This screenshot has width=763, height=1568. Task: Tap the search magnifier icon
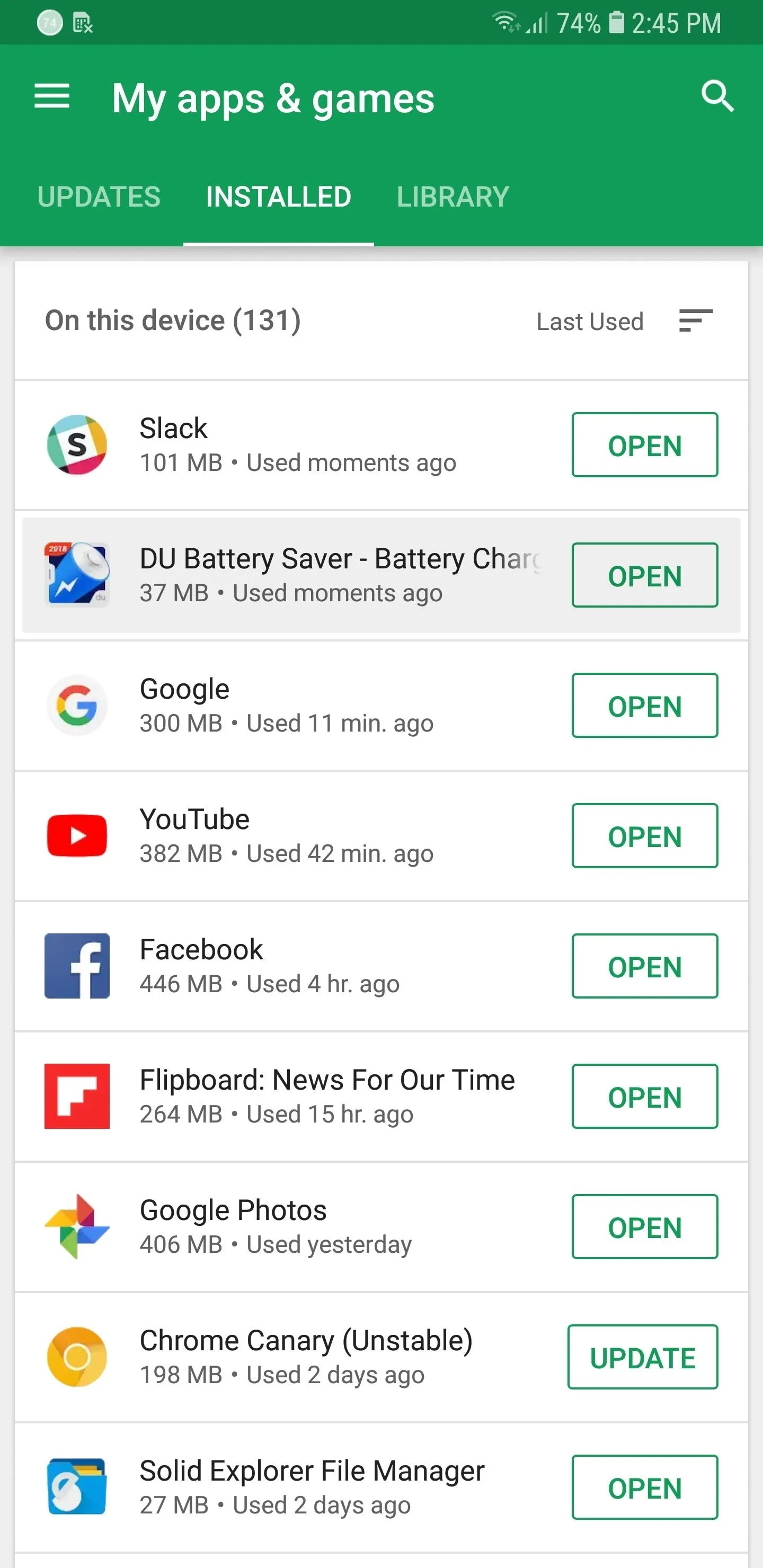pos(717,96)
